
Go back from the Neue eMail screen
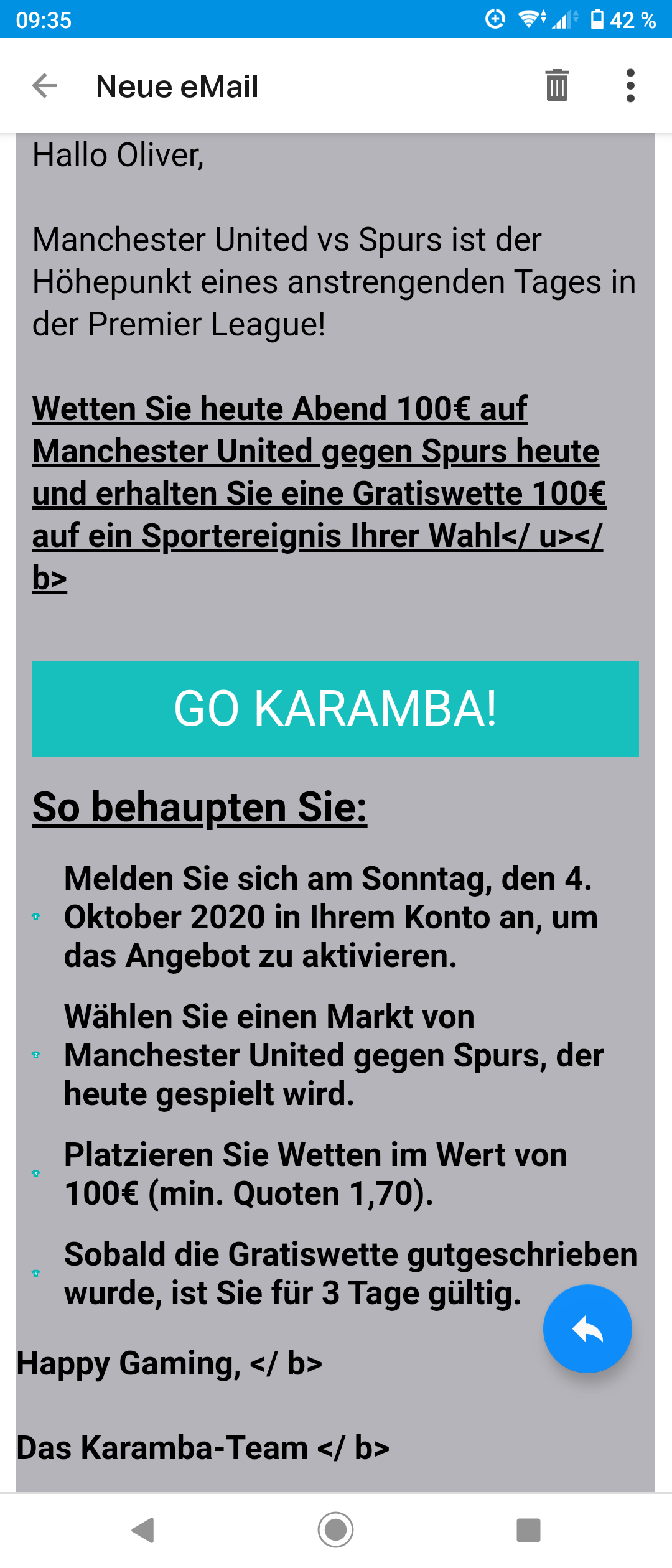pos(45,86)
